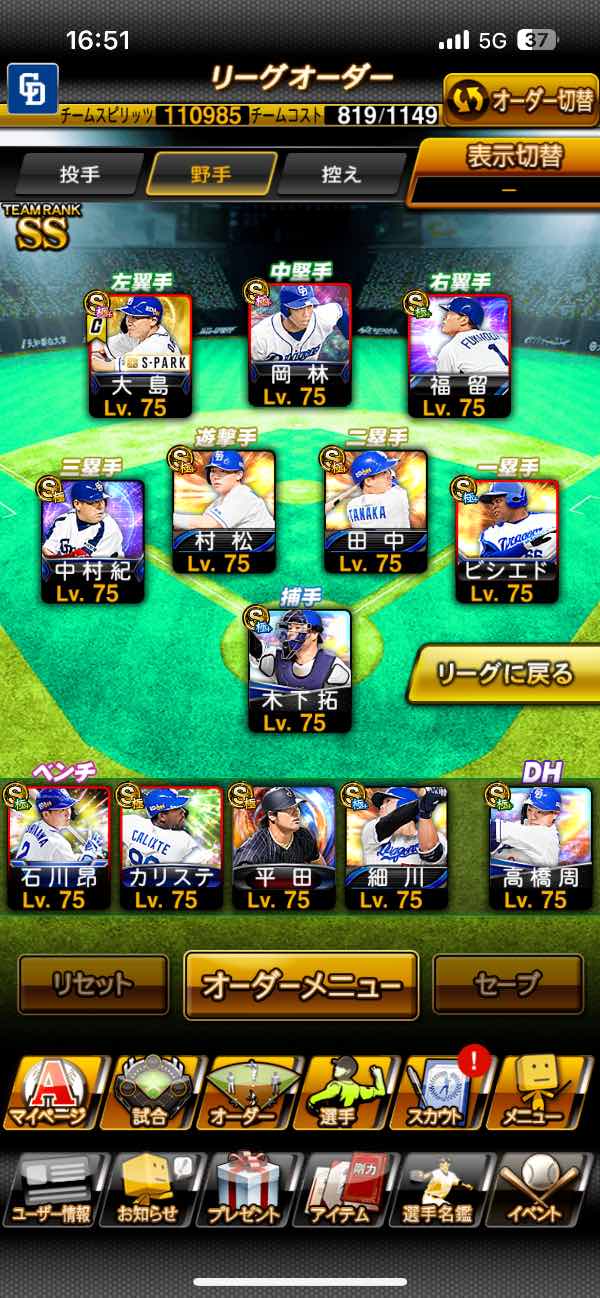Select catcher 木下拓 card
Screen dimensions: 600x1298
[300, 668]
